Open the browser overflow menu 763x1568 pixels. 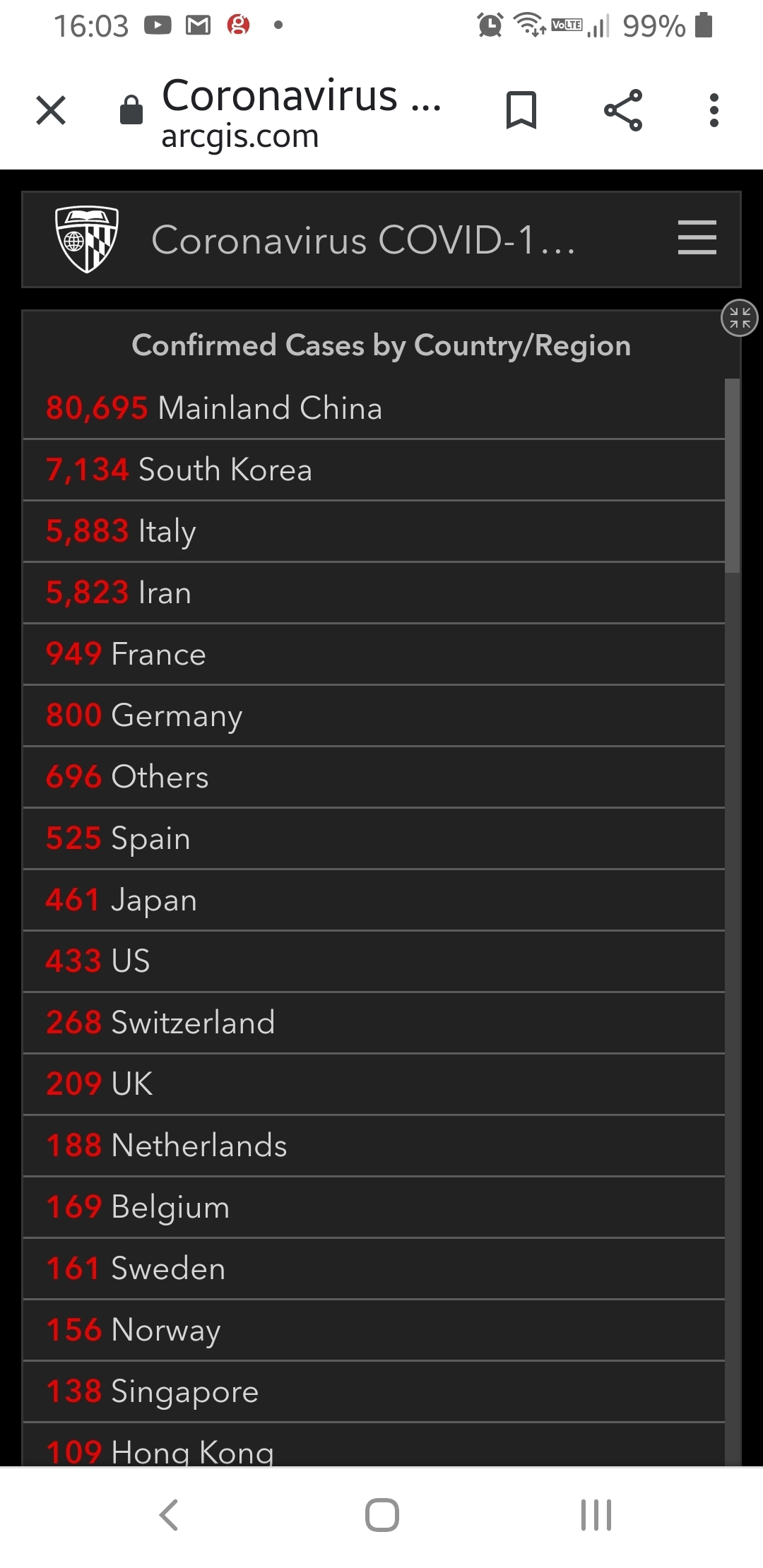click(x=714, y=110)
